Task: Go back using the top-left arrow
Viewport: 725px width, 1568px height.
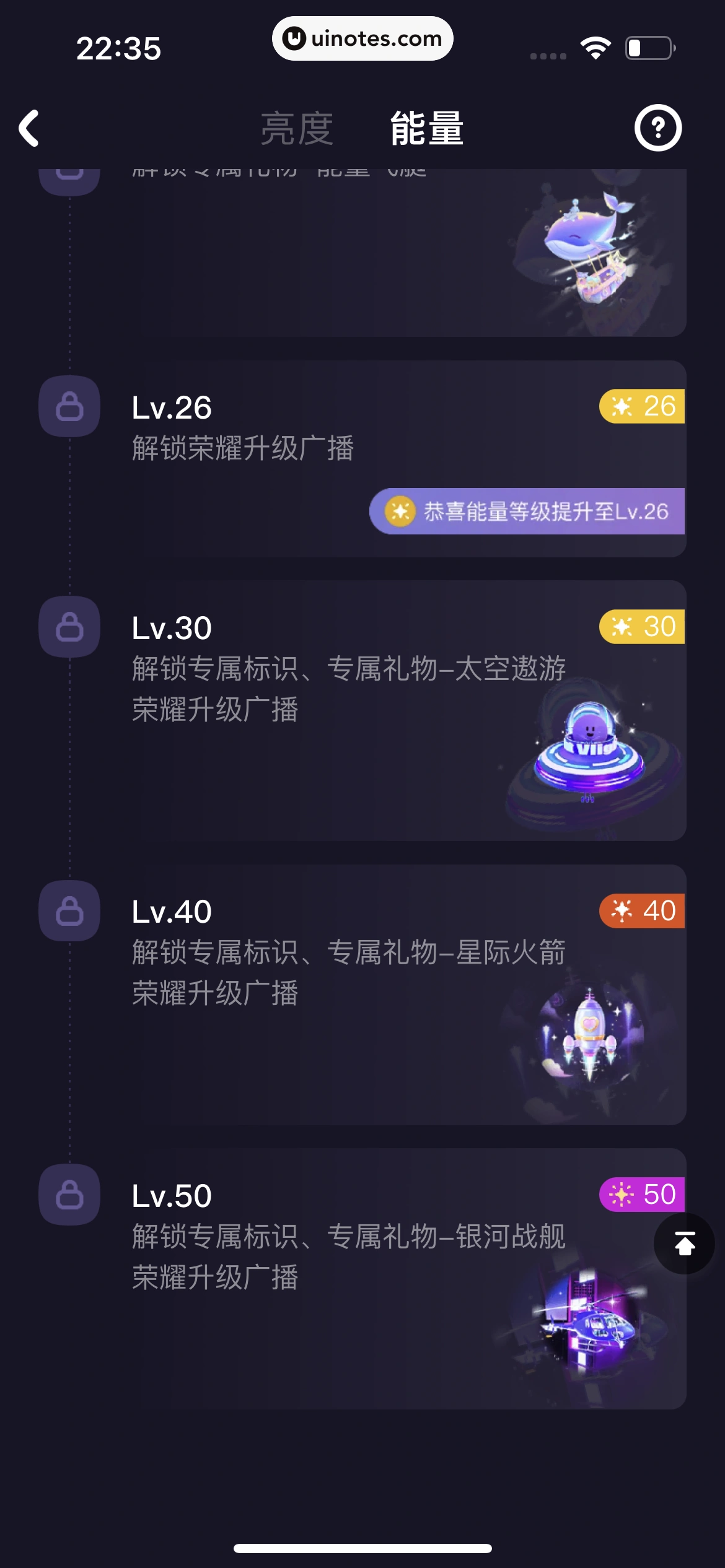Action: point(29,128)
